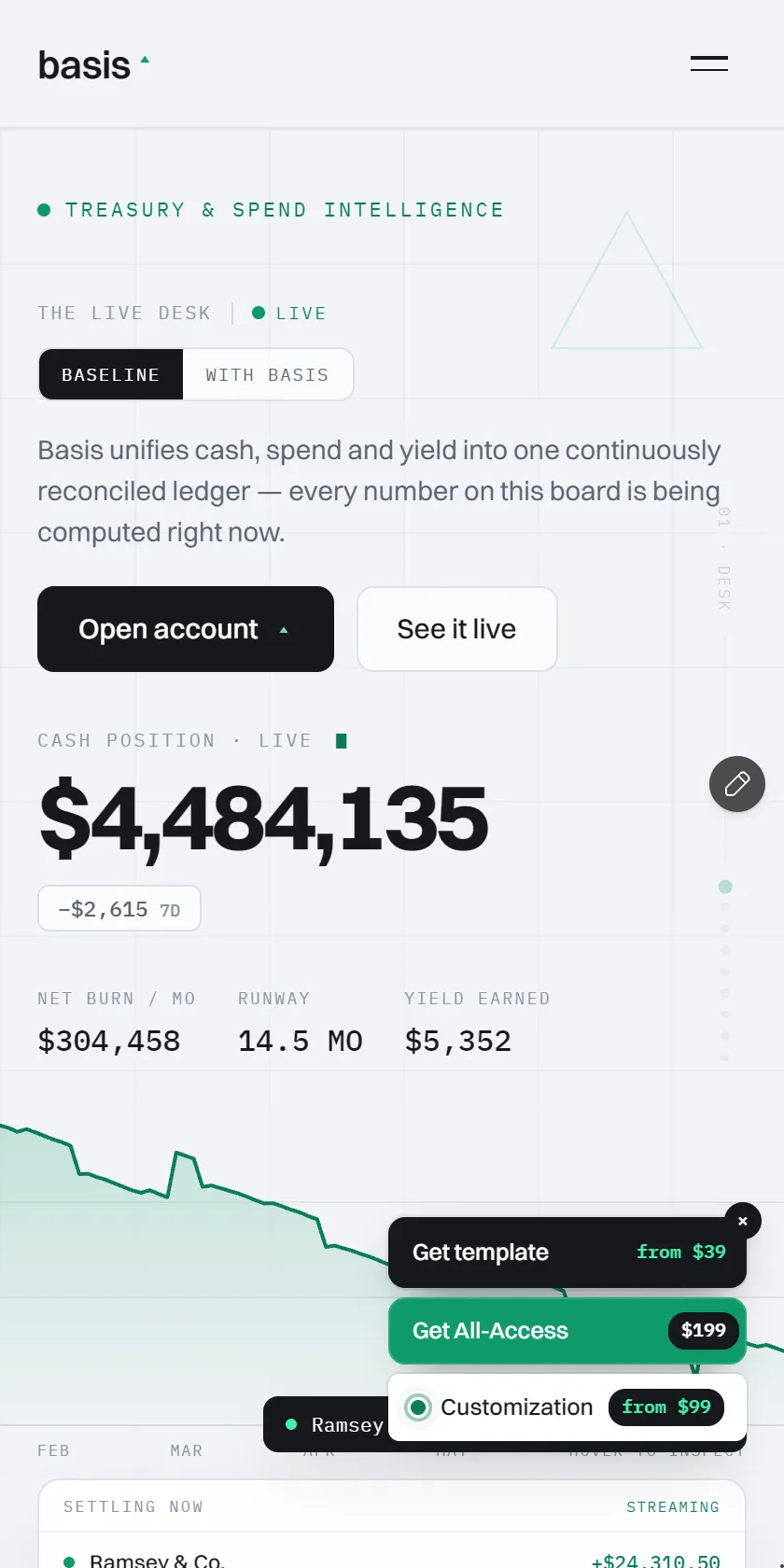This screenshot has width=784, height=1568.
Task: Open the hamburger menu
Action: pyautogui.click(x=709, y=63)
